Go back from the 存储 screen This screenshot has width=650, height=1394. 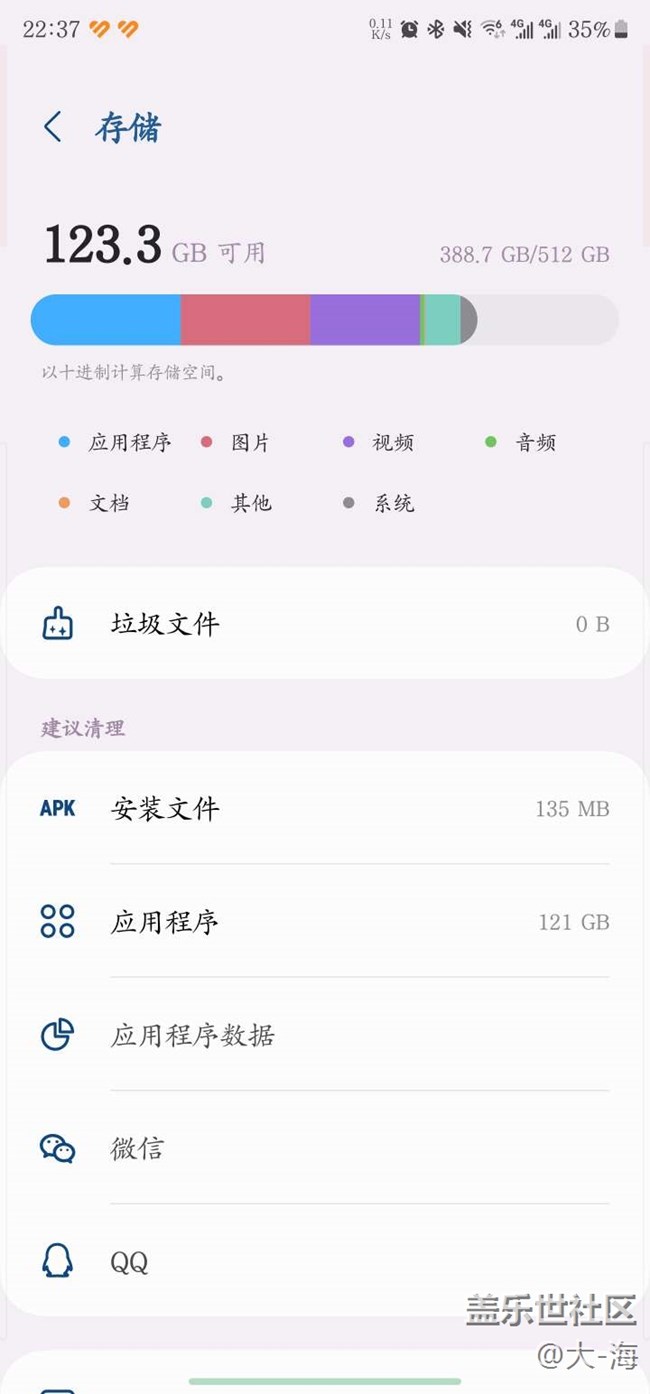tap(53, 127)
